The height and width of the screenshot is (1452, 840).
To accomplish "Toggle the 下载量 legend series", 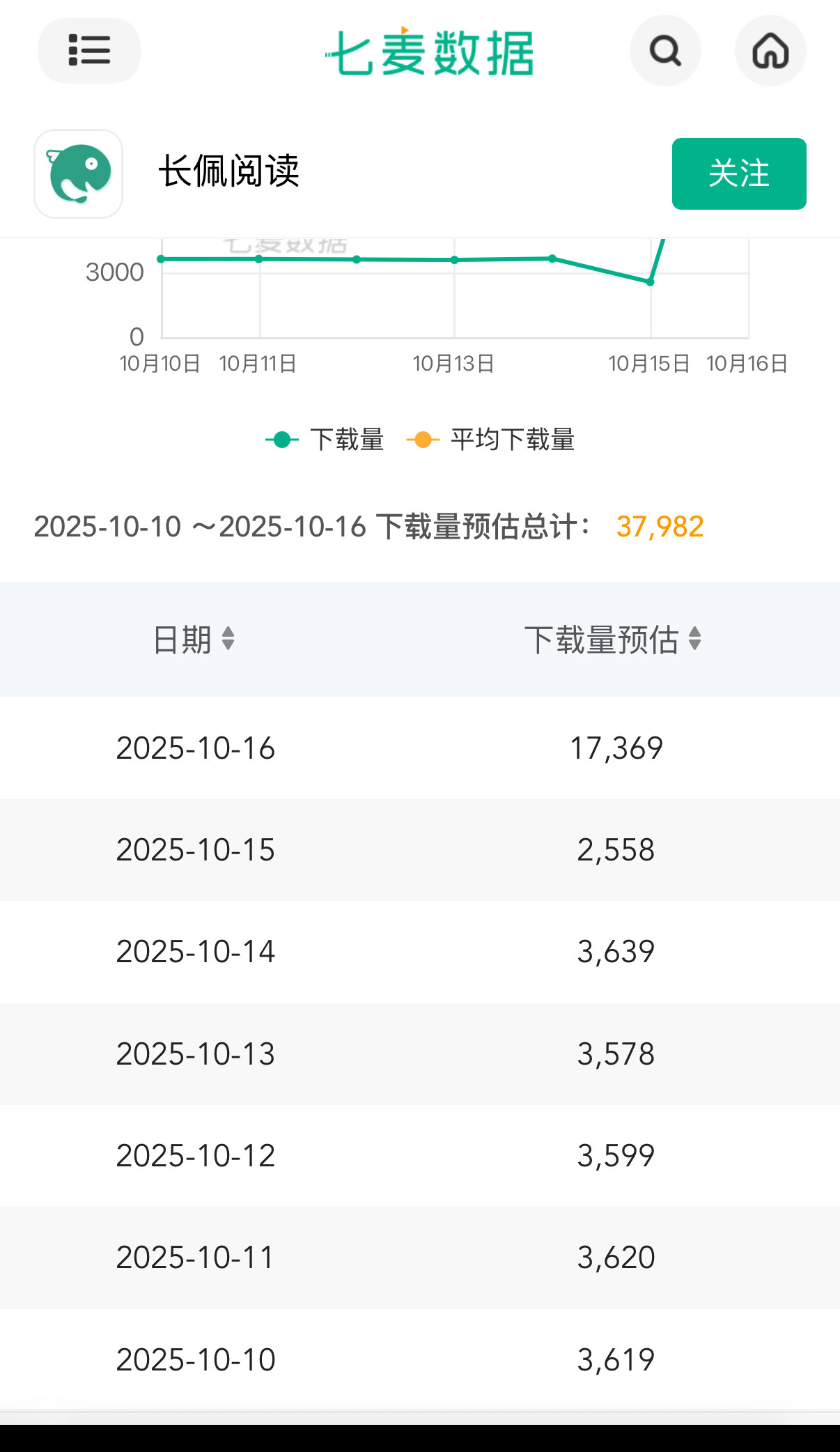I will (325, 440).
